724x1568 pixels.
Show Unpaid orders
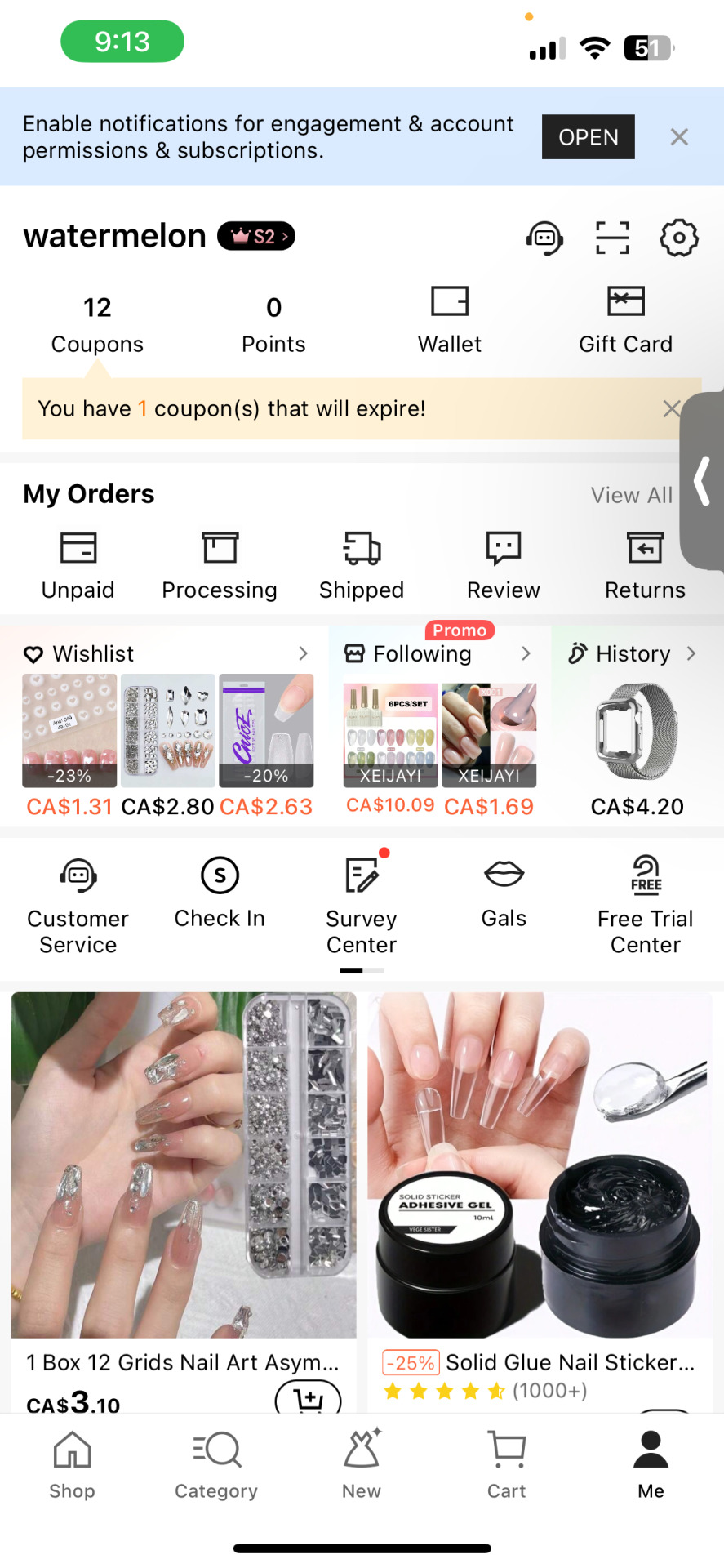pos(78,565)
